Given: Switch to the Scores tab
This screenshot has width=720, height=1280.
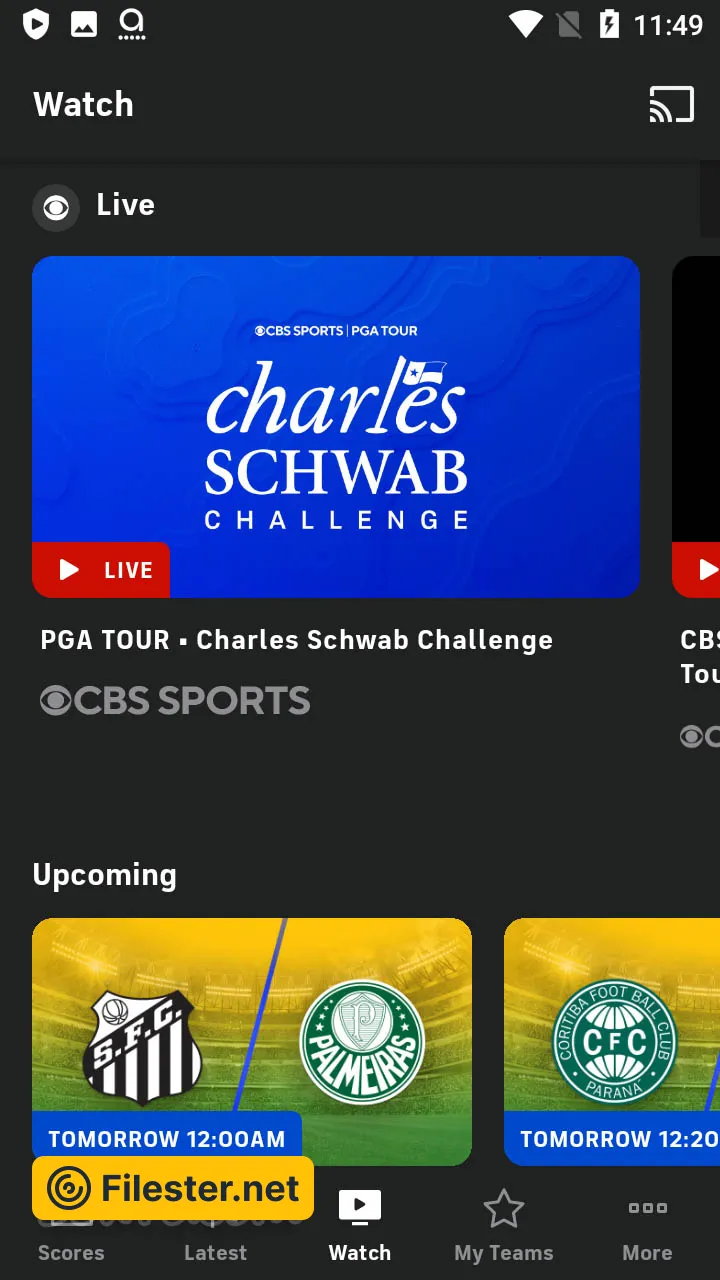Looking at the screenshot, I should click(71, 1251).
